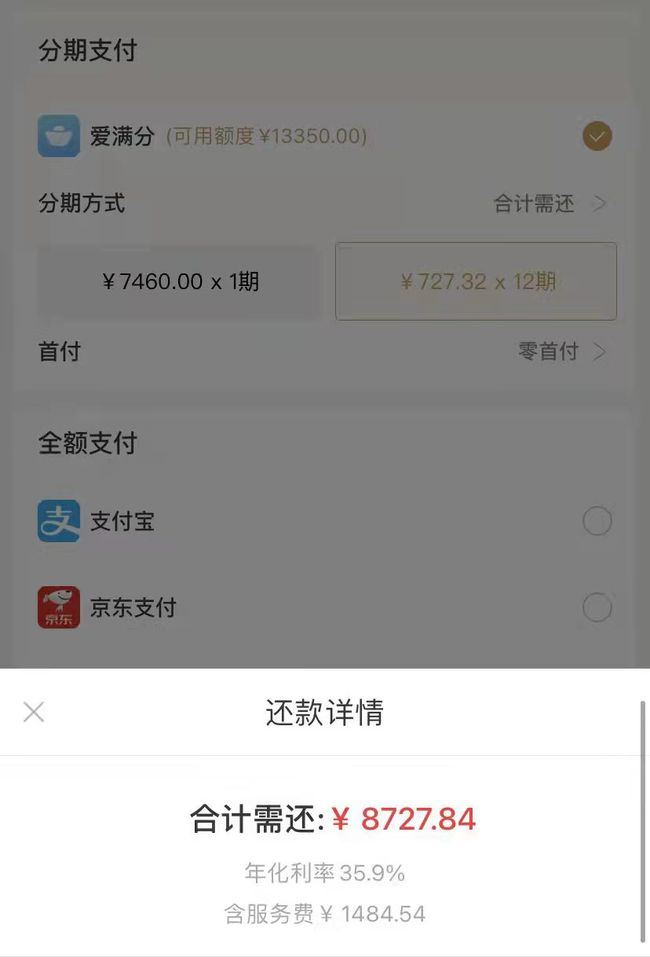Close the 还款详情 sheet

(x=34, y=712)
